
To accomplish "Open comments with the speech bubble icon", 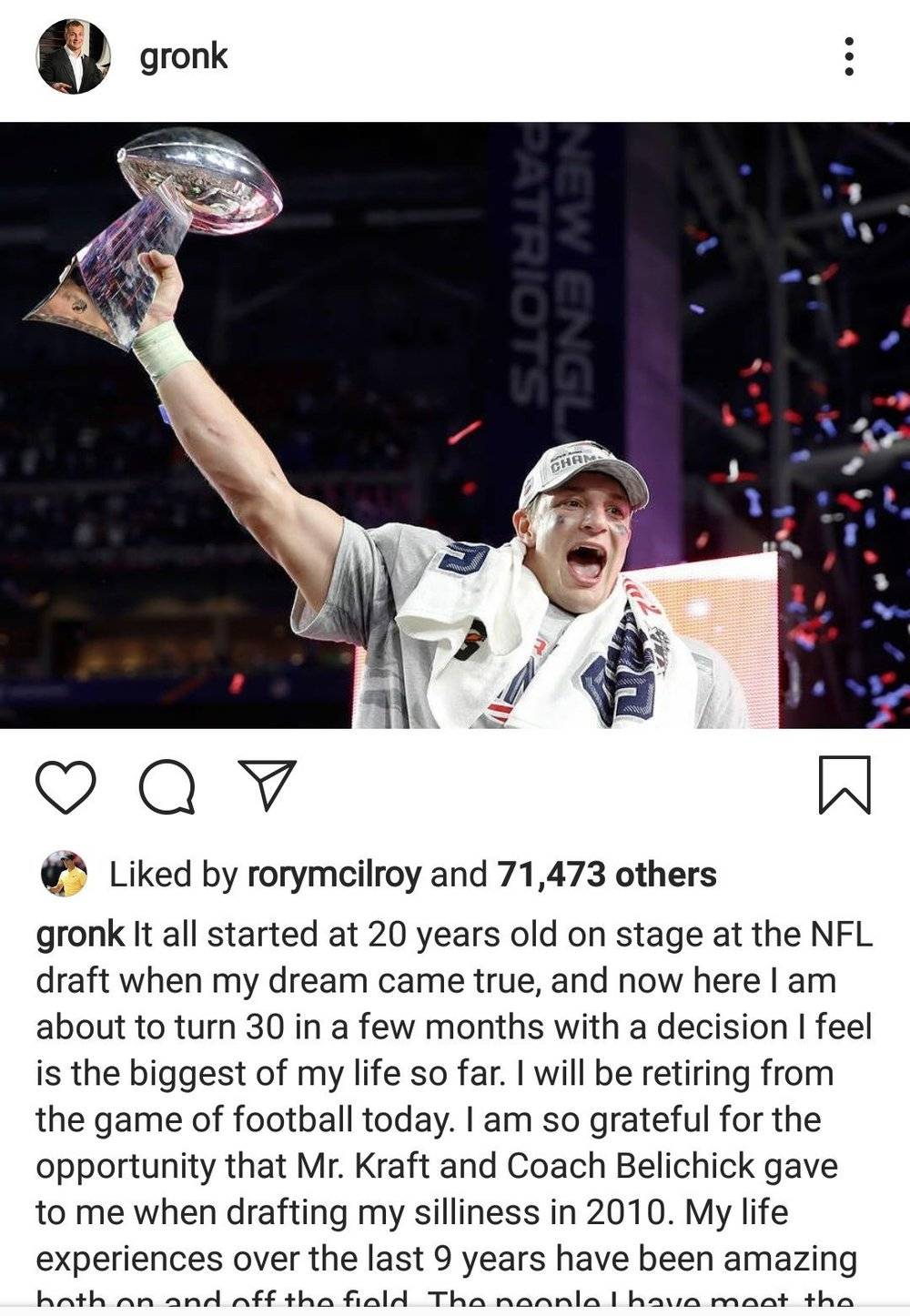I will pos(167,787).
